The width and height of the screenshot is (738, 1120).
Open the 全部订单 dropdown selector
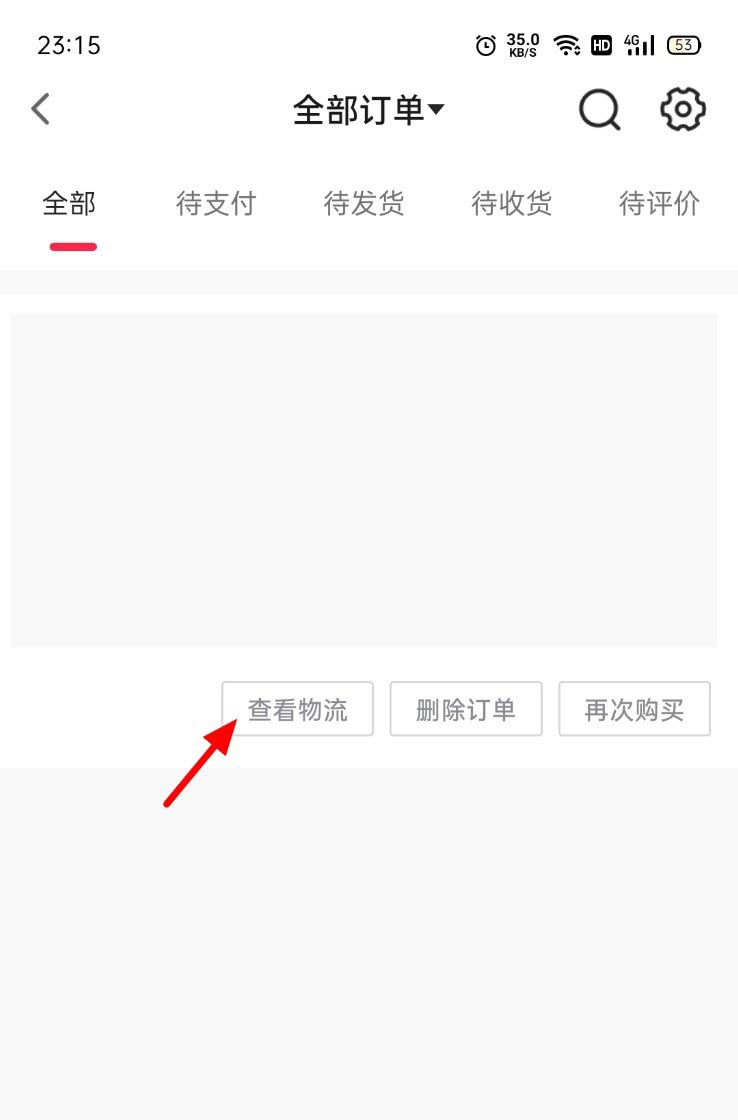[360, 110]
